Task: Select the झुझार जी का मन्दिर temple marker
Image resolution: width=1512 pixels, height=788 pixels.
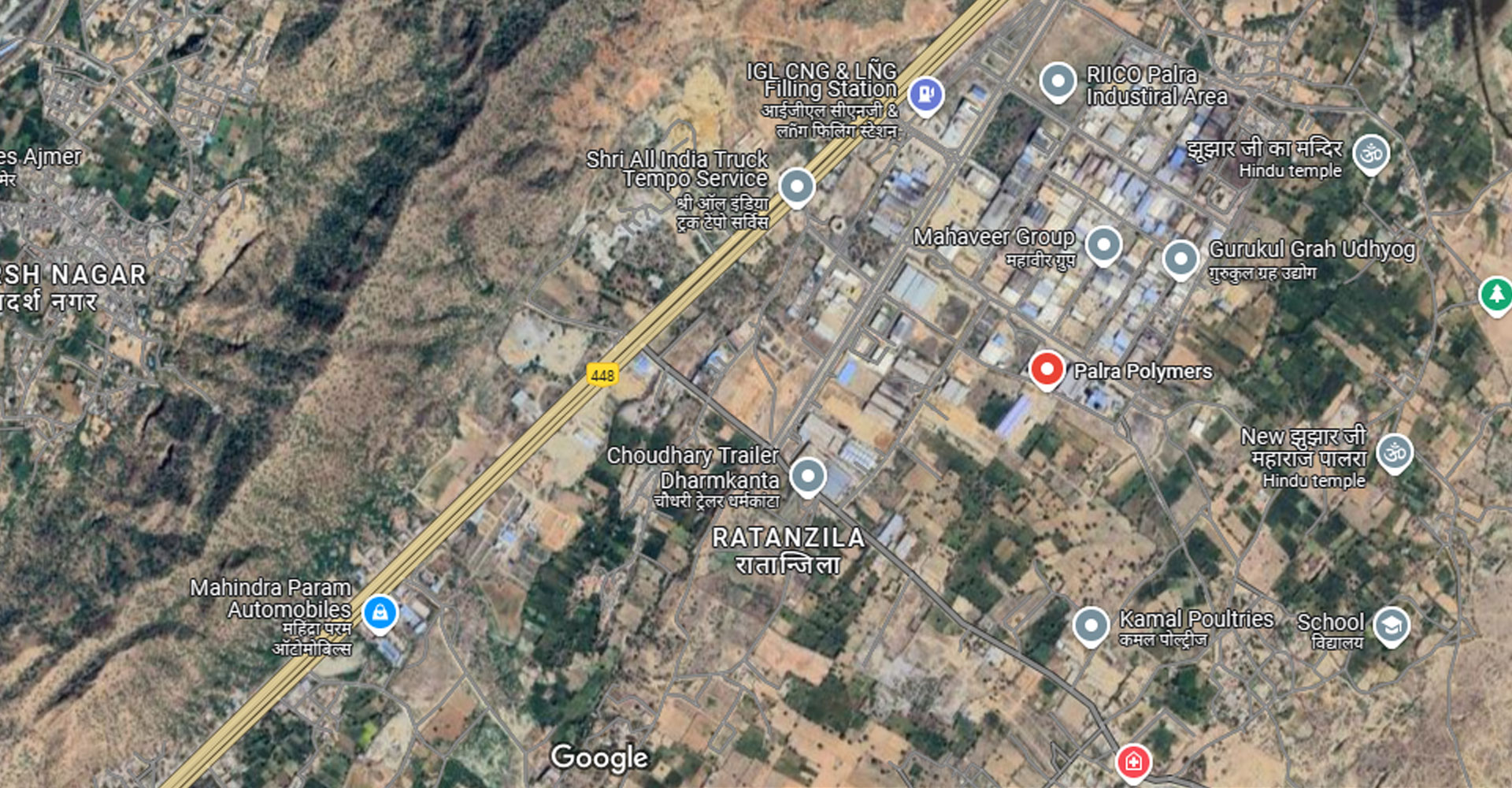Action: tap(1371, 153)
